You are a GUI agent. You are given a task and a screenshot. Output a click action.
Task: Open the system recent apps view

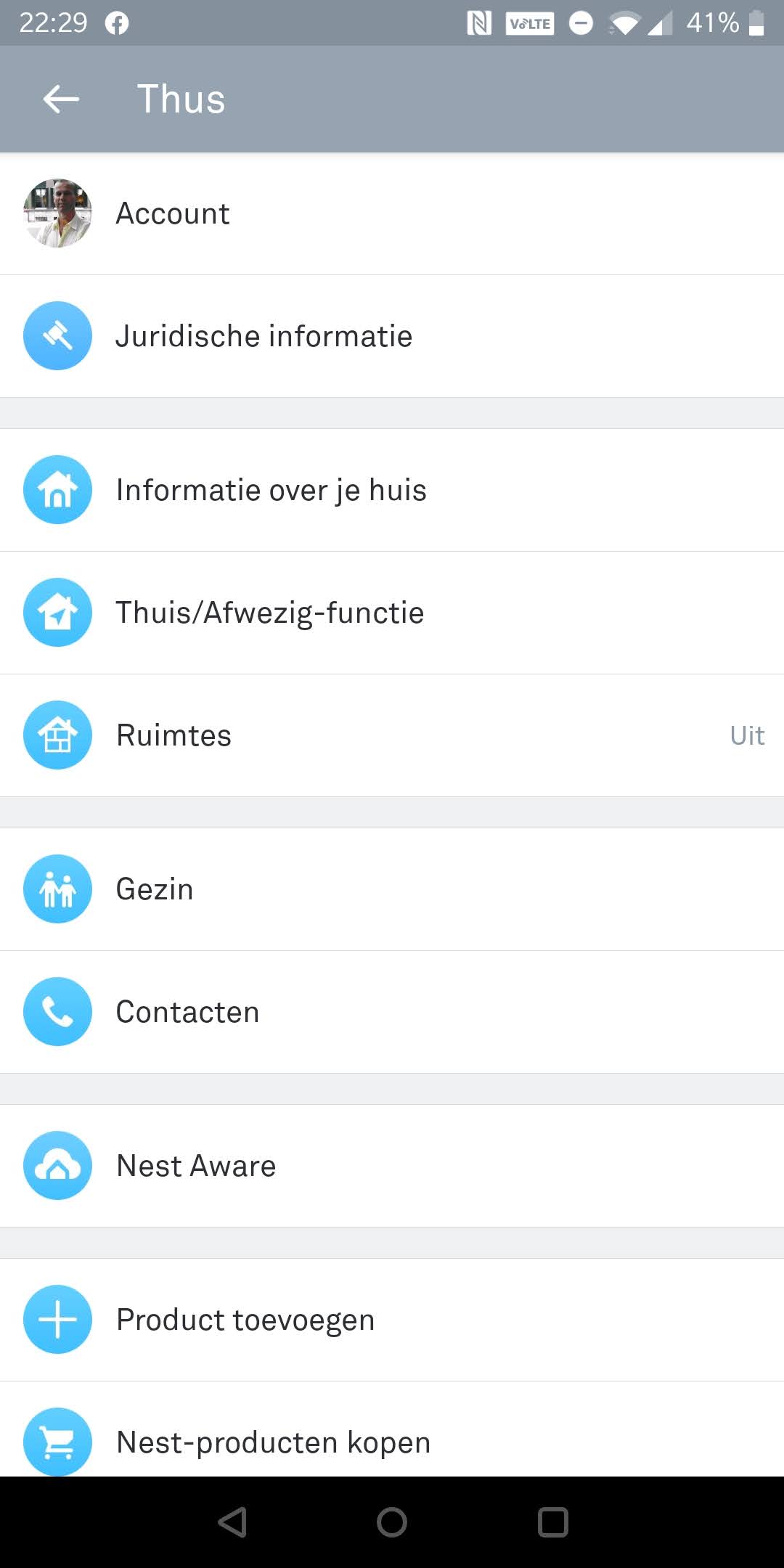[x=552, y=1522]
